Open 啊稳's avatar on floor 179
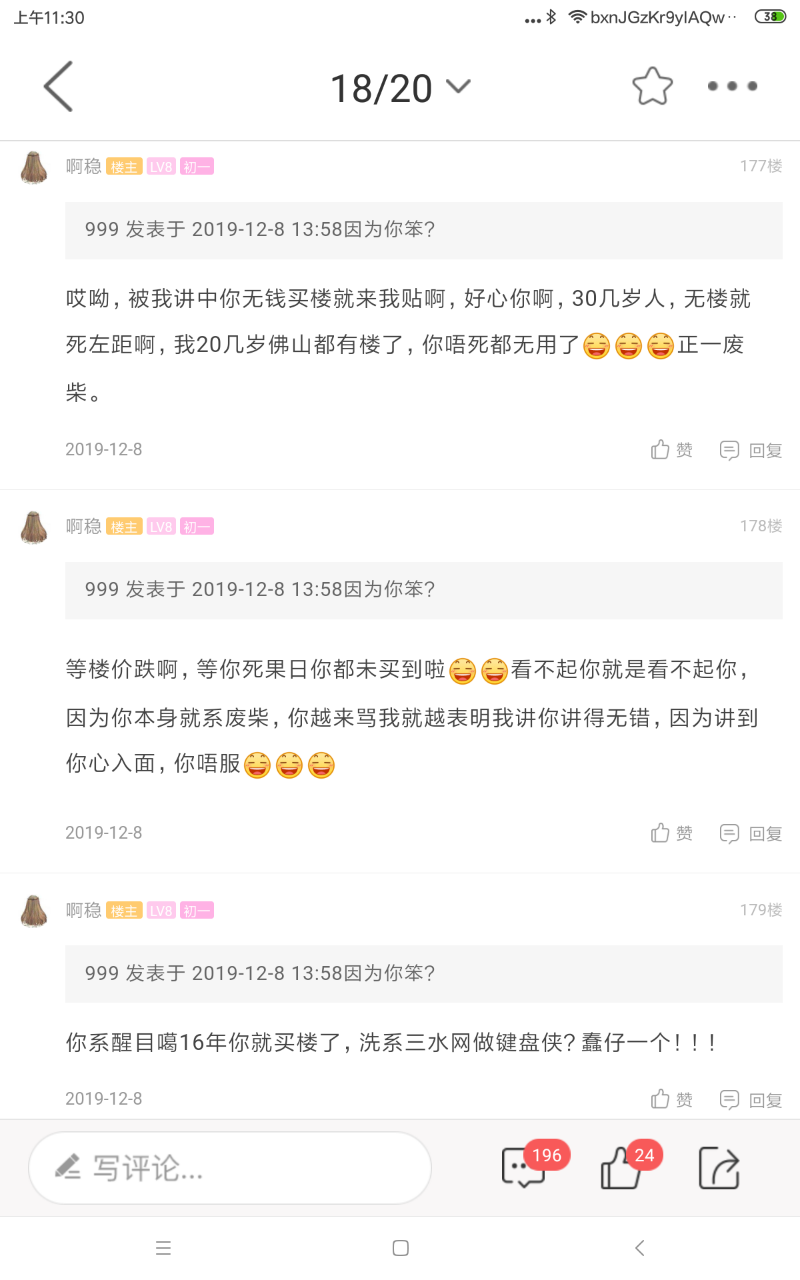Viewport: 800px width, 1280px height. pos(35,911)
